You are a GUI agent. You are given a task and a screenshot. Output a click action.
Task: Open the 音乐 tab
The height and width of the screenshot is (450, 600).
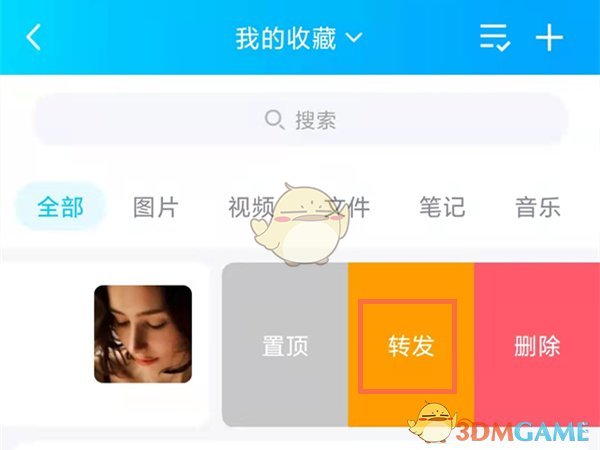[x=537, y=207]
